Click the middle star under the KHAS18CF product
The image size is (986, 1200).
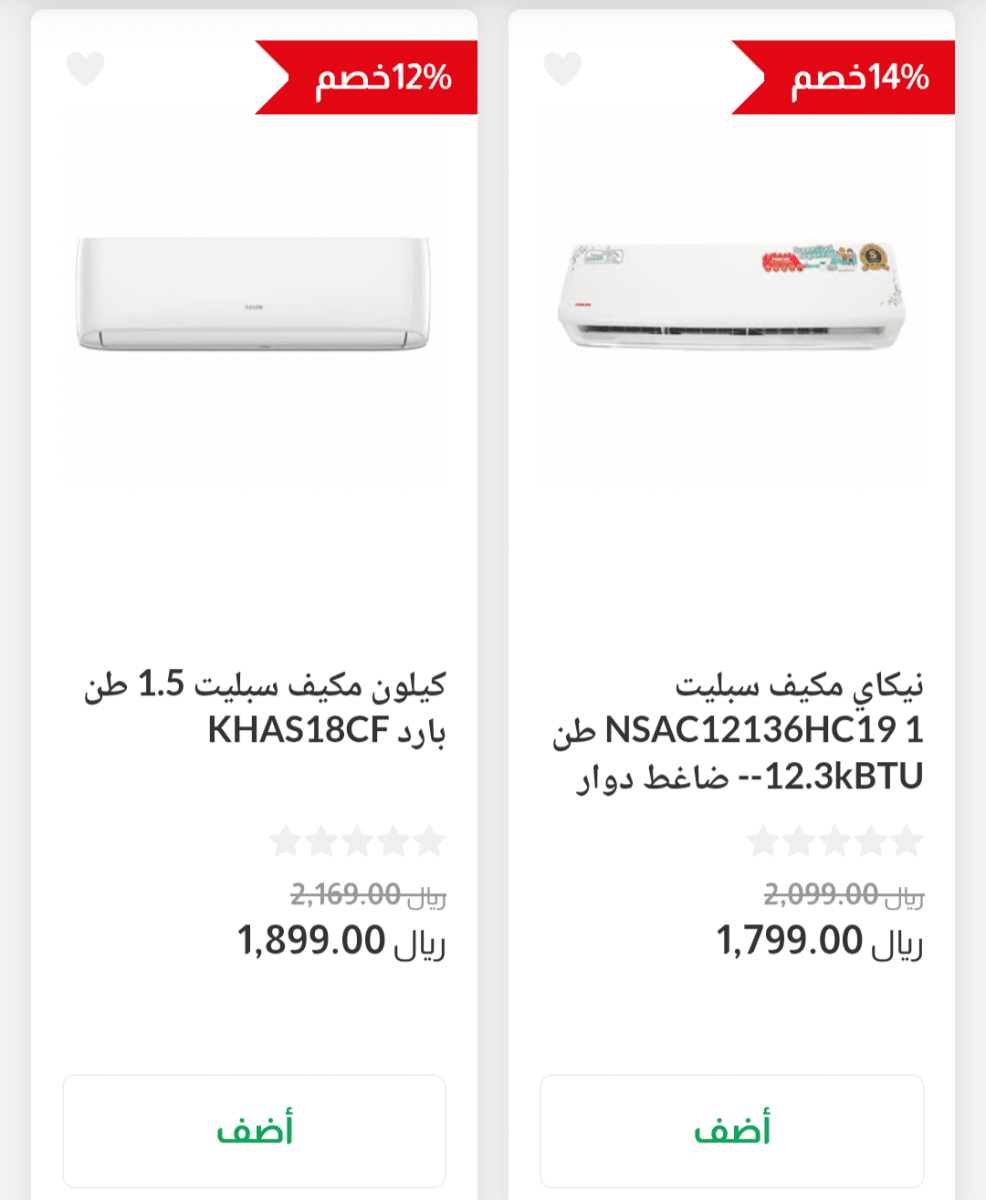click(358, 842)
